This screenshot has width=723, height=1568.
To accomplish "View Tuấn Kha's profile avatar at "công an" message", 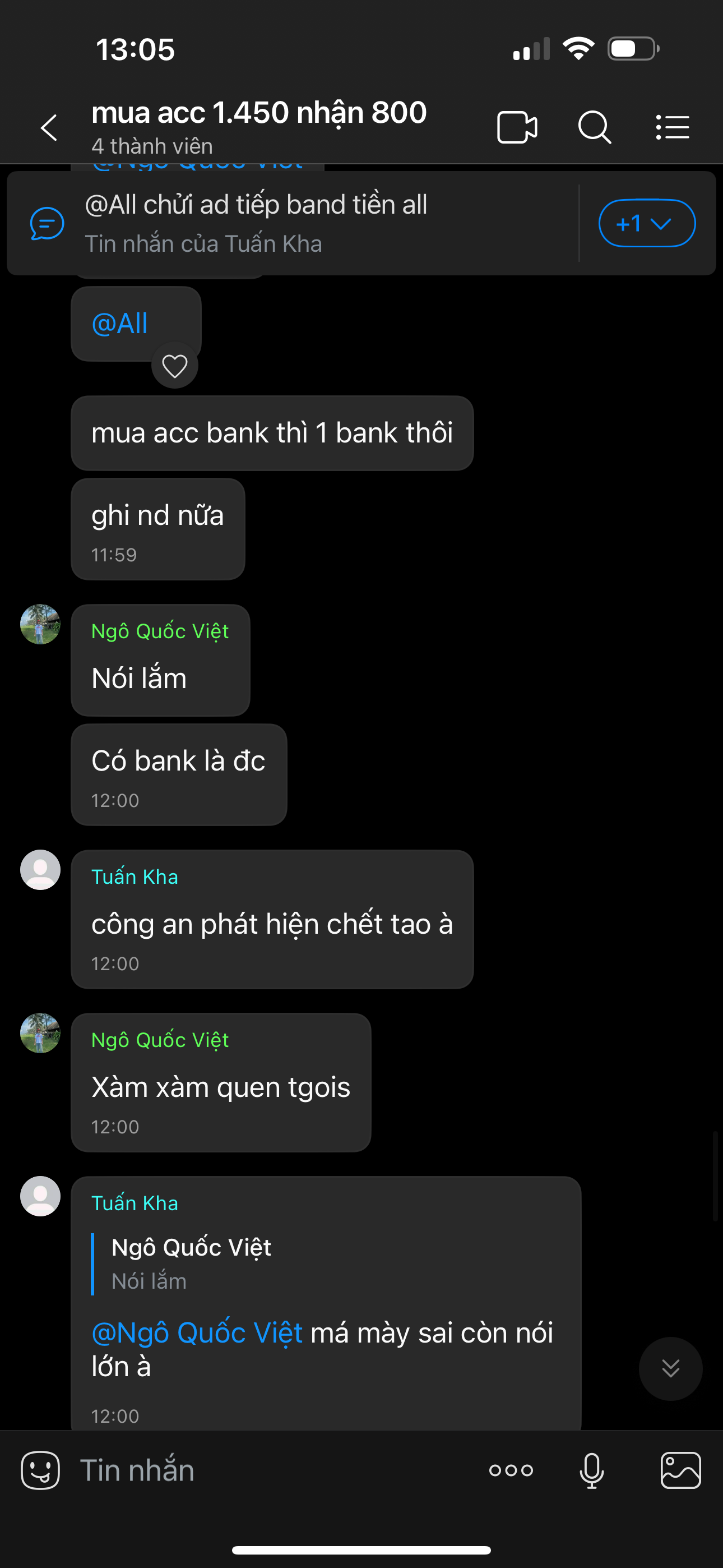I will (40, 870).
